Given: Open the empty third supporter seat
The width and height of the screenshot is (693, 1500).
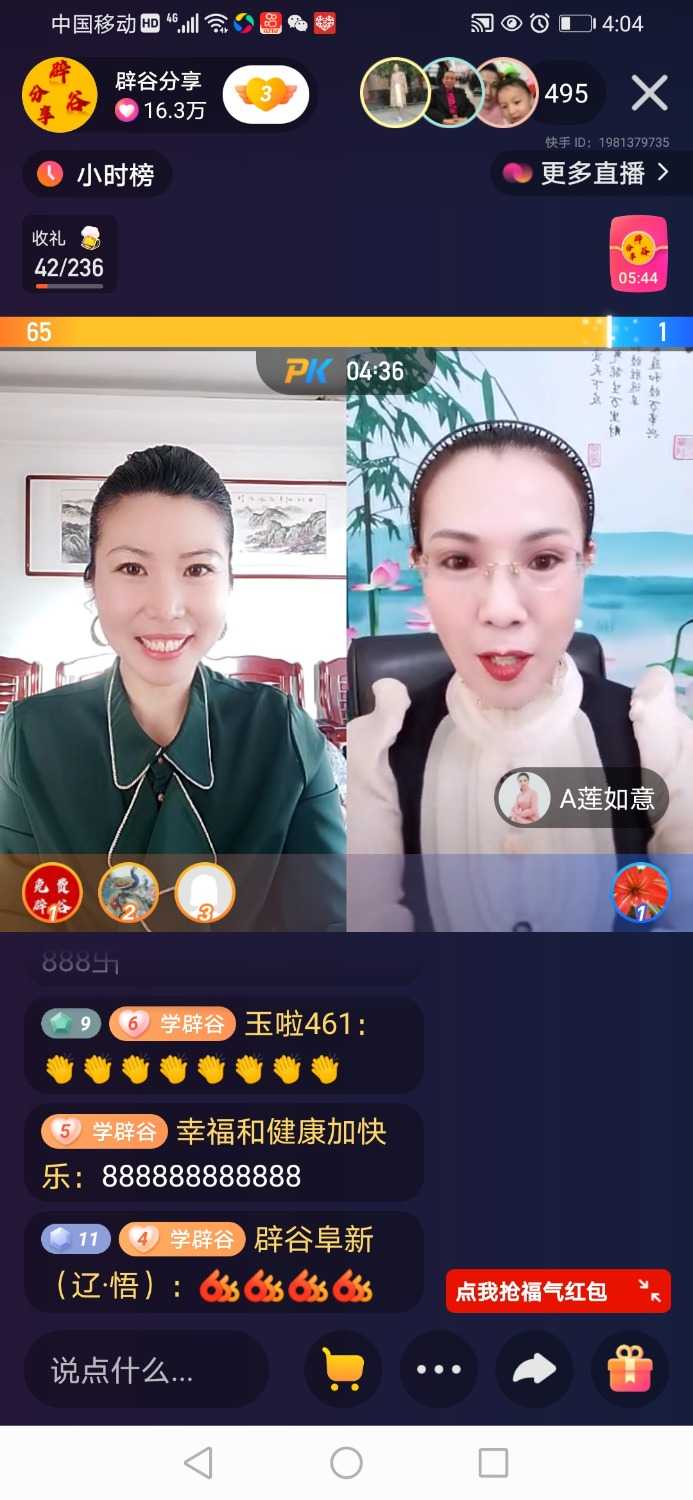Looking at the screenshot, I should coord(205,892).
